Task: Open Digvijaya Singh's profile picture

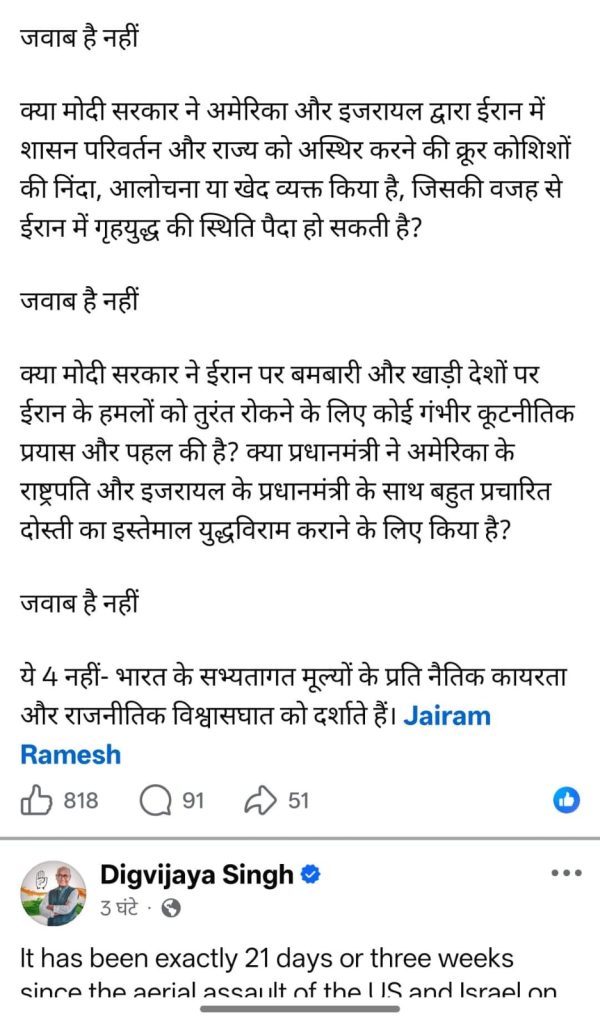Action: (51, 892)
